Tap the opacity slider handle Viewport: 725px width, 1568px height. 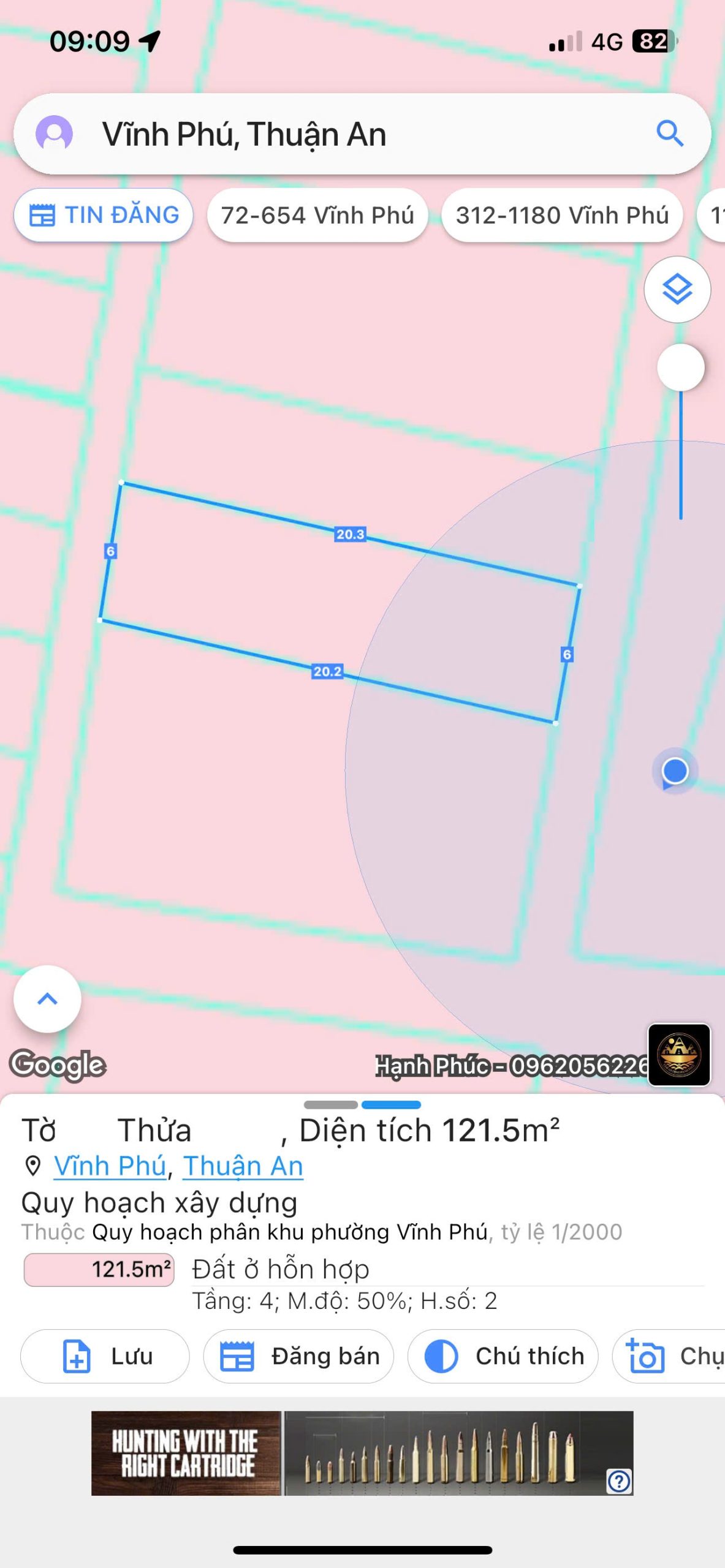680,367
